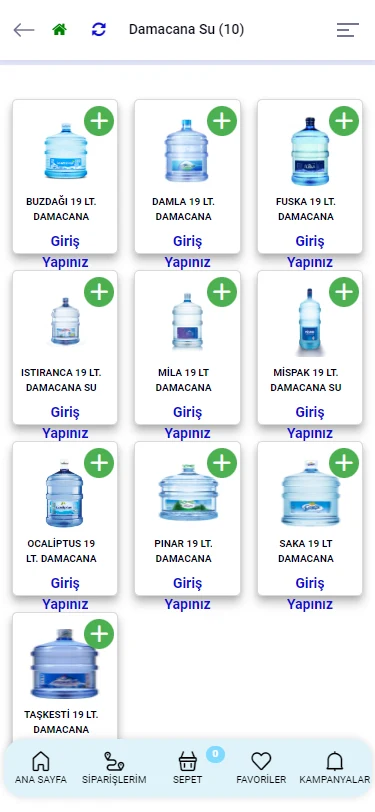The image size is (375, 812).
Task: Add FUSKA 19 LT. with its plus button
Action: point(344,121)
